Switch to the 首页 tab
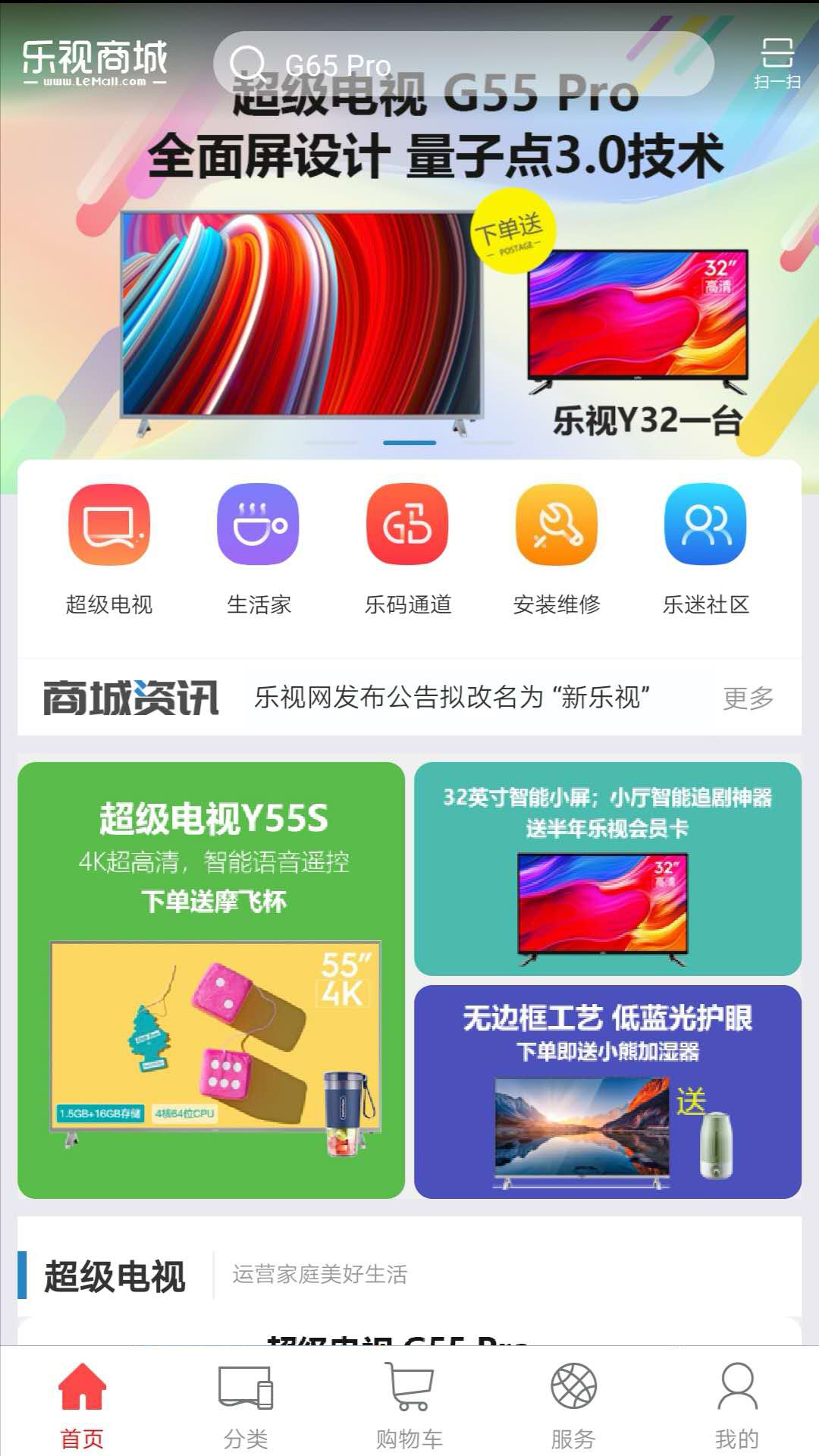 (82, 1404)
